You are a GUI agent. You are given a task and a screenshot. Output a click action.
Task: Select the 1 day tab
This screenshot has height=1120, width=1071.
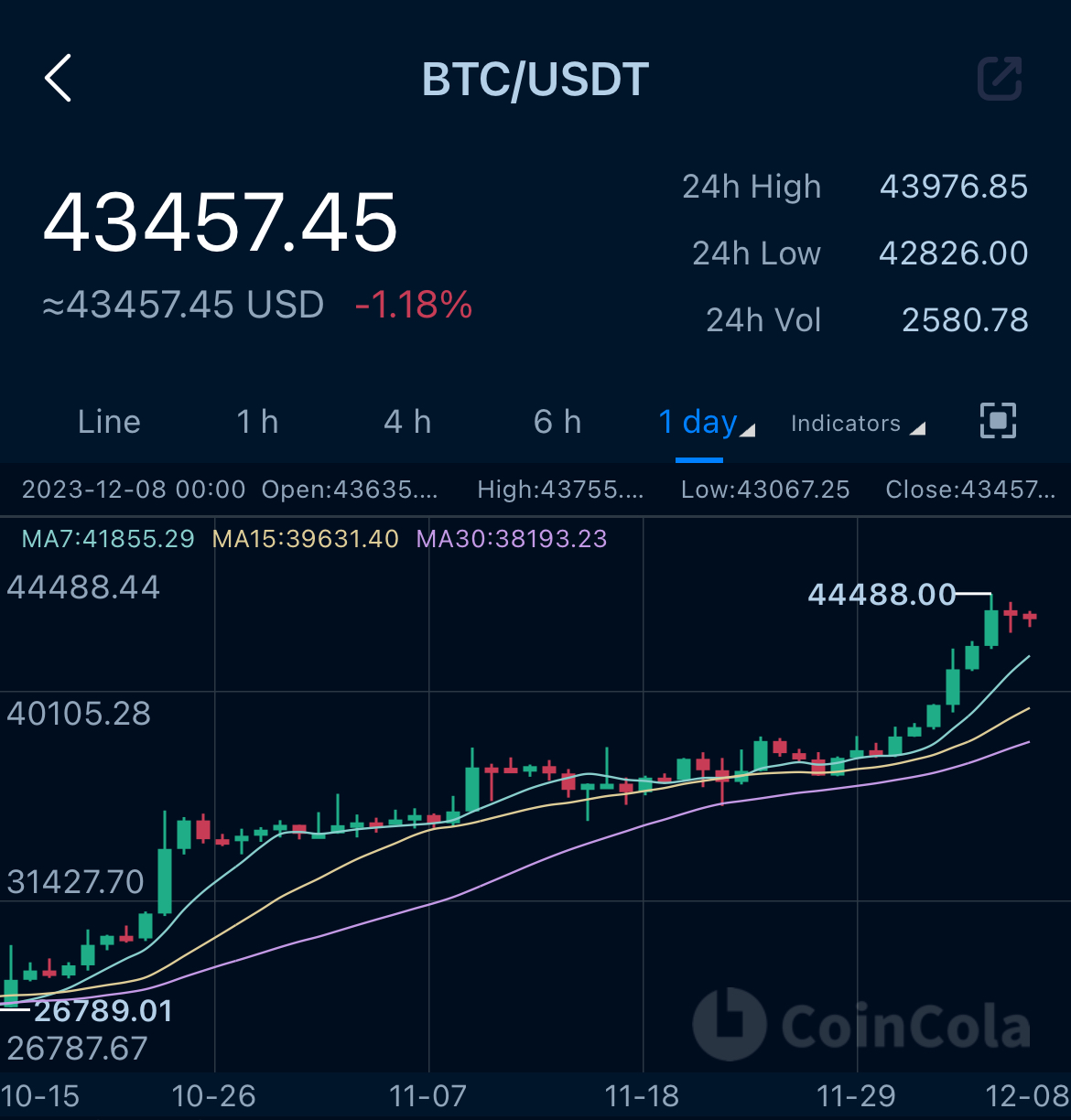point(698,421)
